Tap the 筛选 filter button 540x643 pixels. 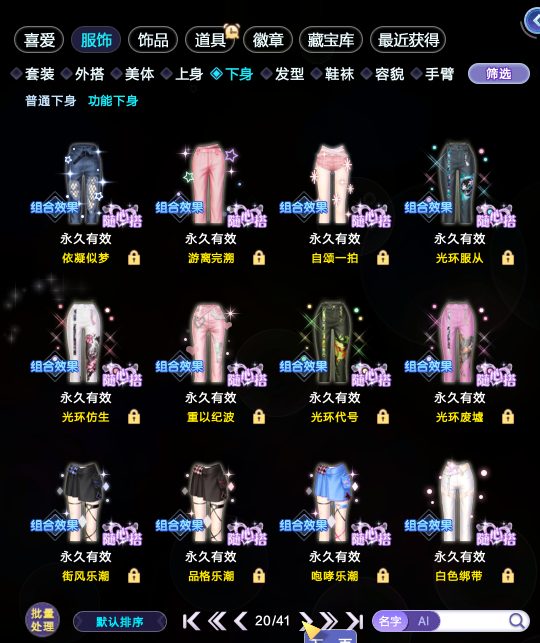coord(499,74)
